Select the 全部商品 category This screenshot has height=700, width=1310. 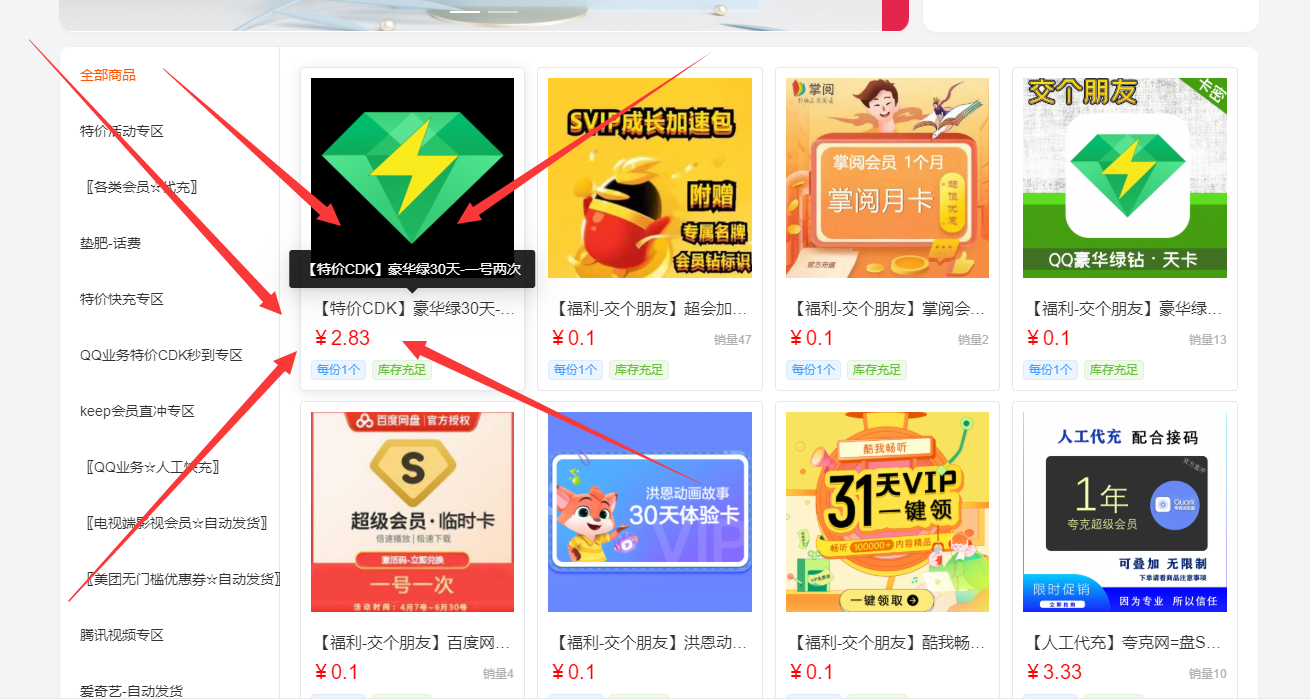[108, 75]
